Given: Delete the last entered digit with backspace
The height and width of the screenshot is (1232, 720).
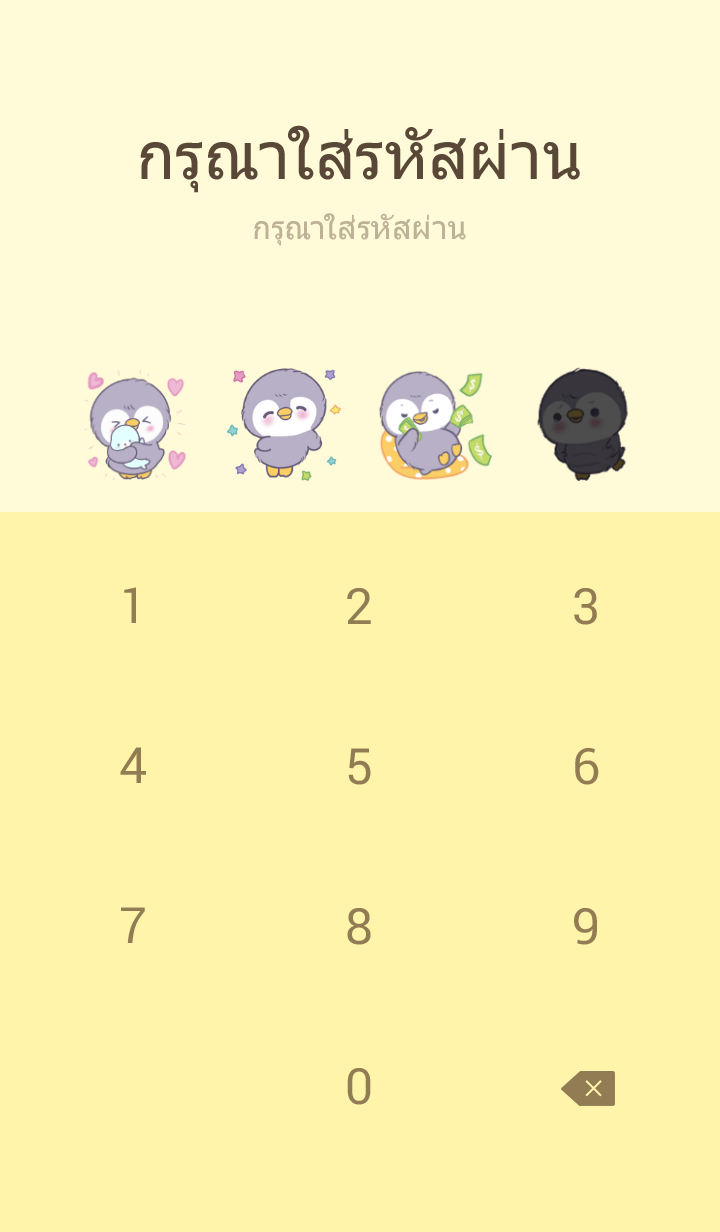Looking at the screenshot, I should pos(589,1088).
